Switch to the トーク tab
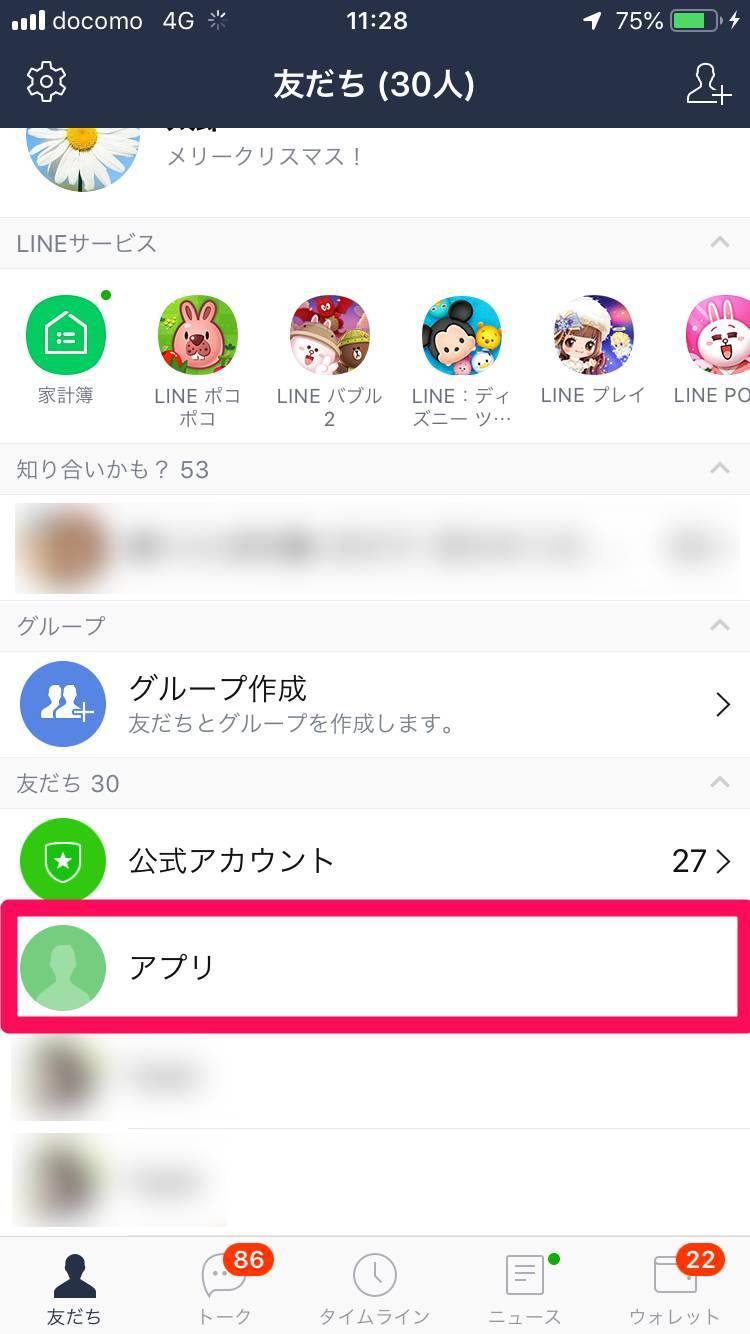This screenshot has height=1334, width=750. (224, 1287)
